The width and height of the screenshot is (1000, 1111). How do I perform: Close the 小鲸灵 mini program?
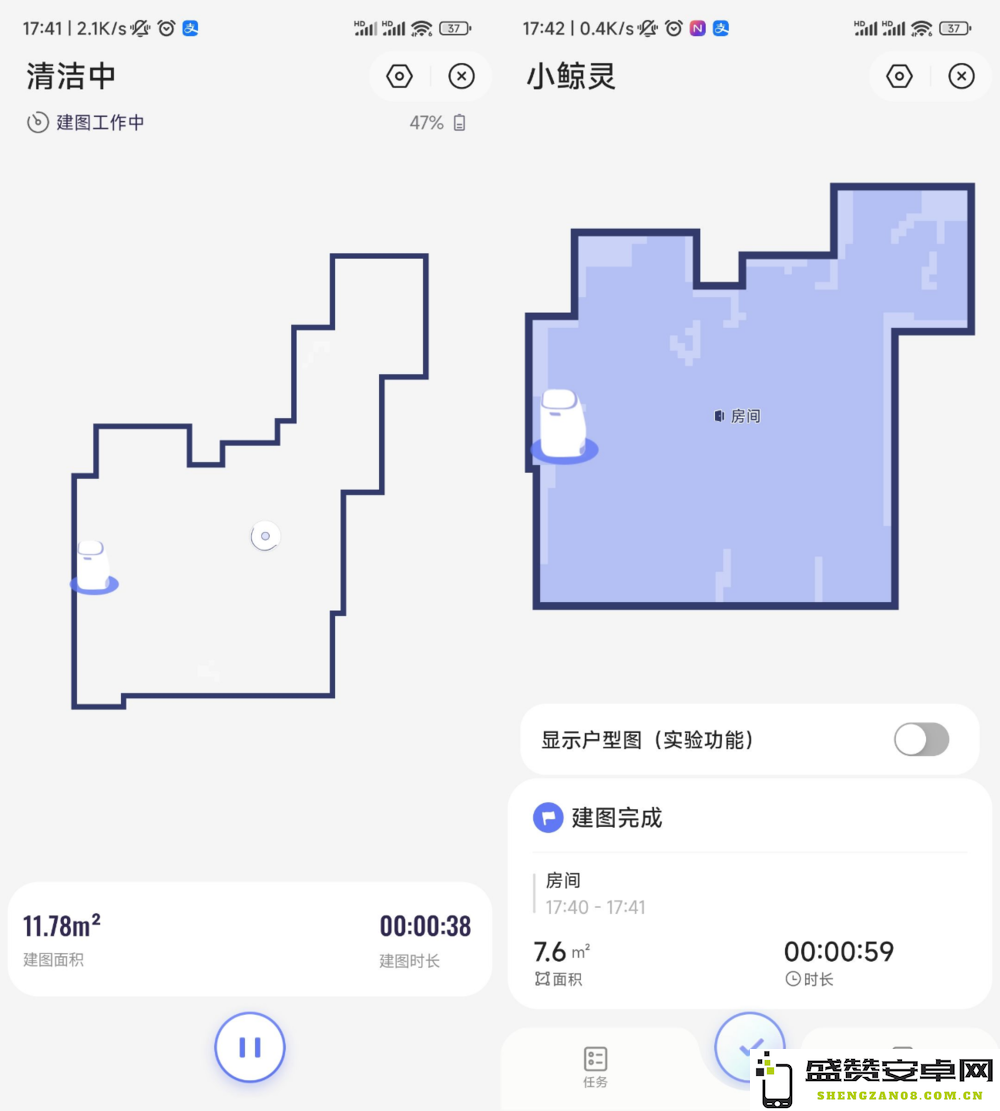(961, 76)
